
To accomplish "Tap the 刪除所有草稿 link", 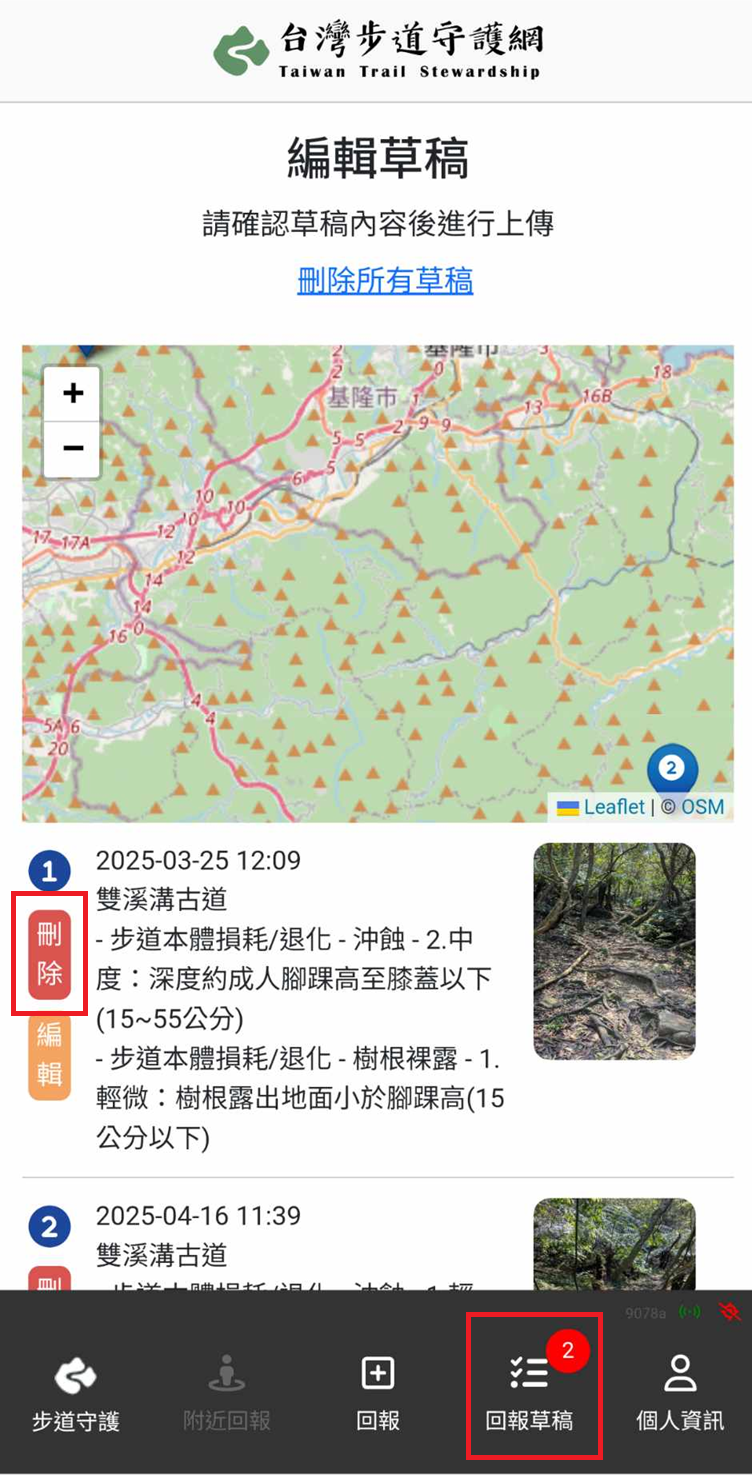I will (x=385, y=280).
